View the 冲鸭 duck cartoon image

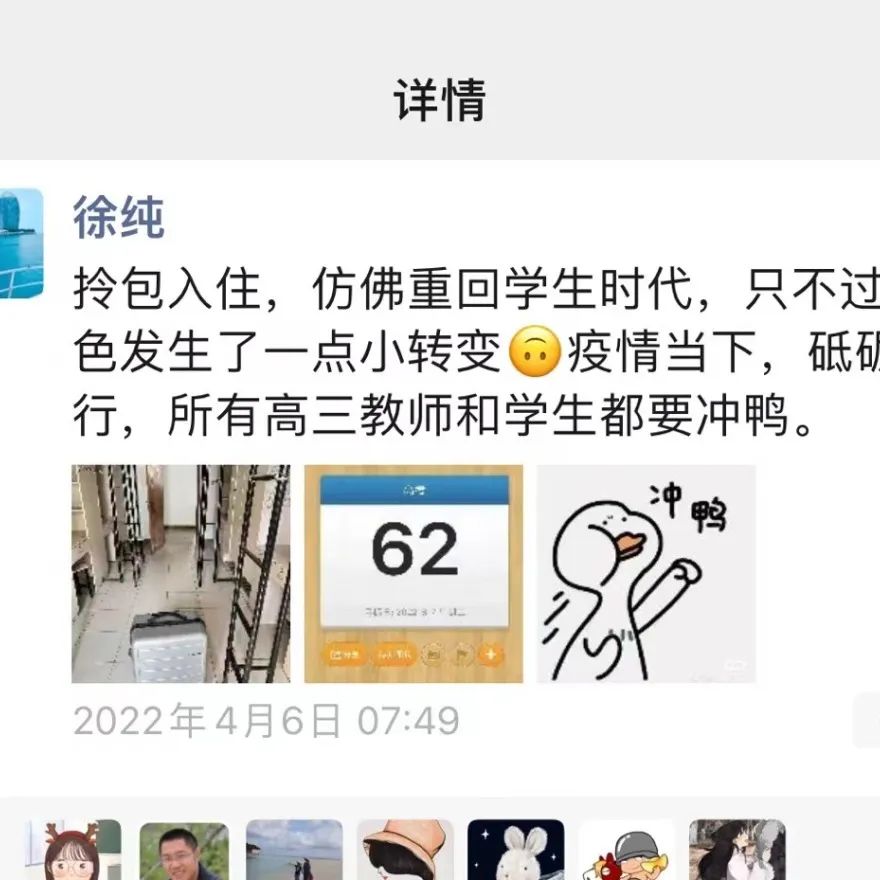pos(646,574)
